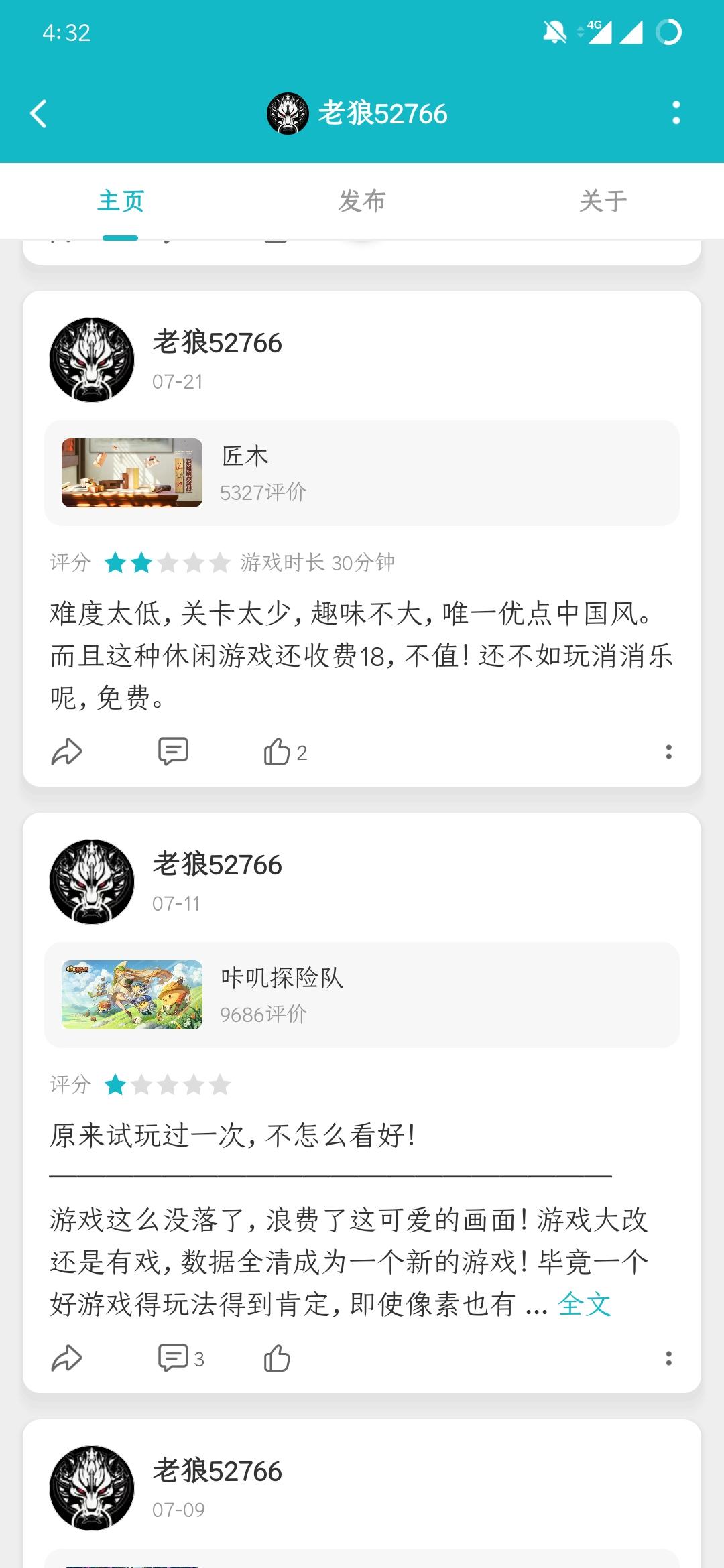Screen dimensions: 724x1568
Task: Comment on the 匠木 review
Action: 173,752
